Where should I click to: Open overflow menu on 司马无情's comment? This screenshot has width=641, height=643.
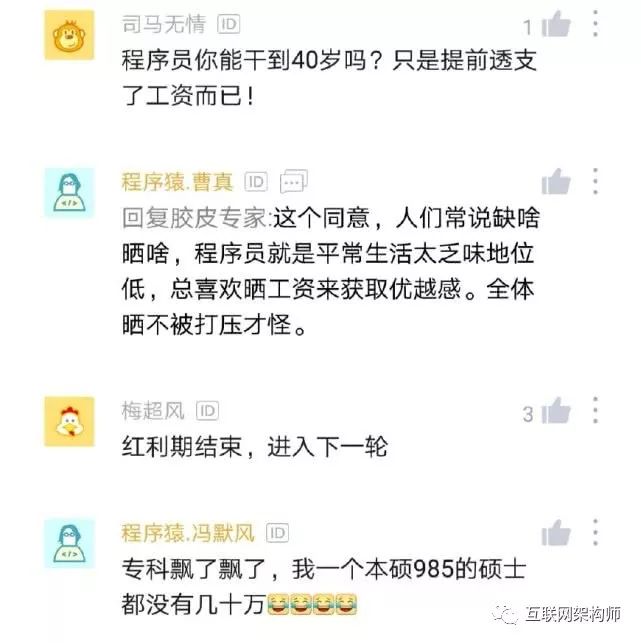(596, 24)
